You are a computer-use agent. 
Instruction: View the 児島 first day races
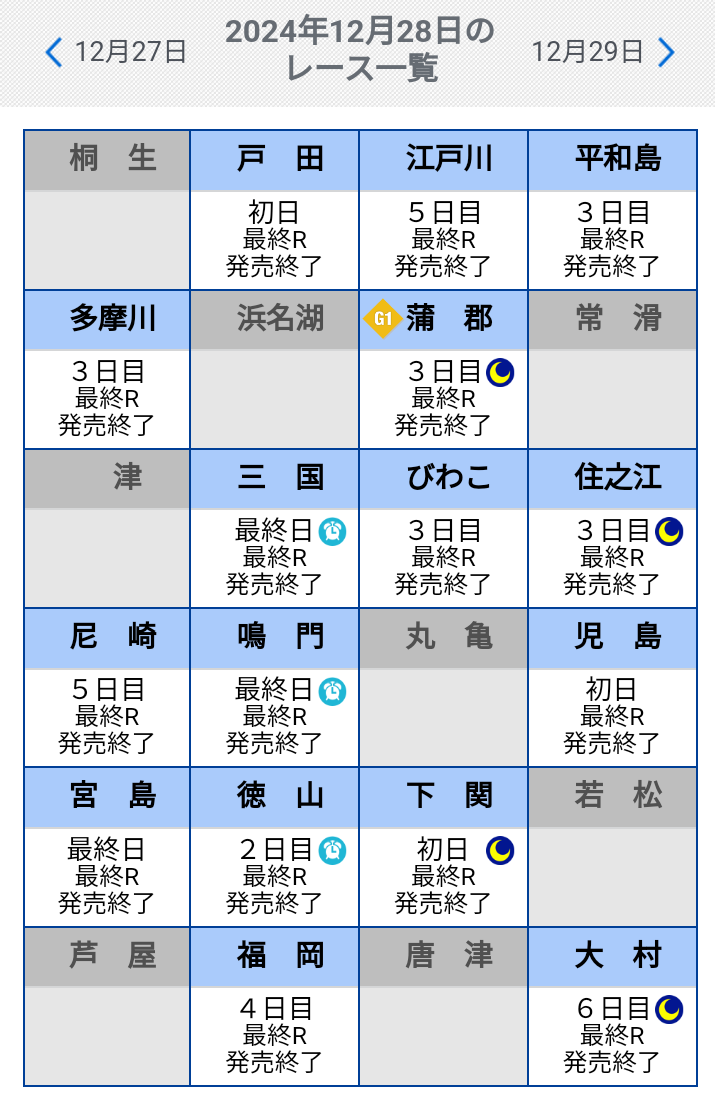(x=613, y=716)
